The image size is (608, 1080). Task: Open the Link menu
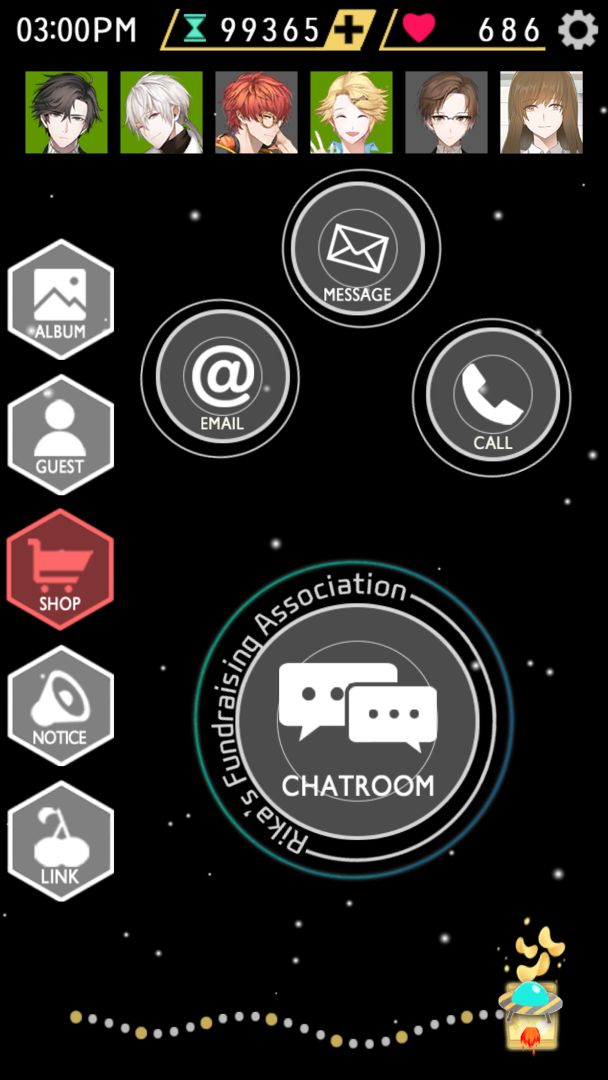(x=61, y=842)
